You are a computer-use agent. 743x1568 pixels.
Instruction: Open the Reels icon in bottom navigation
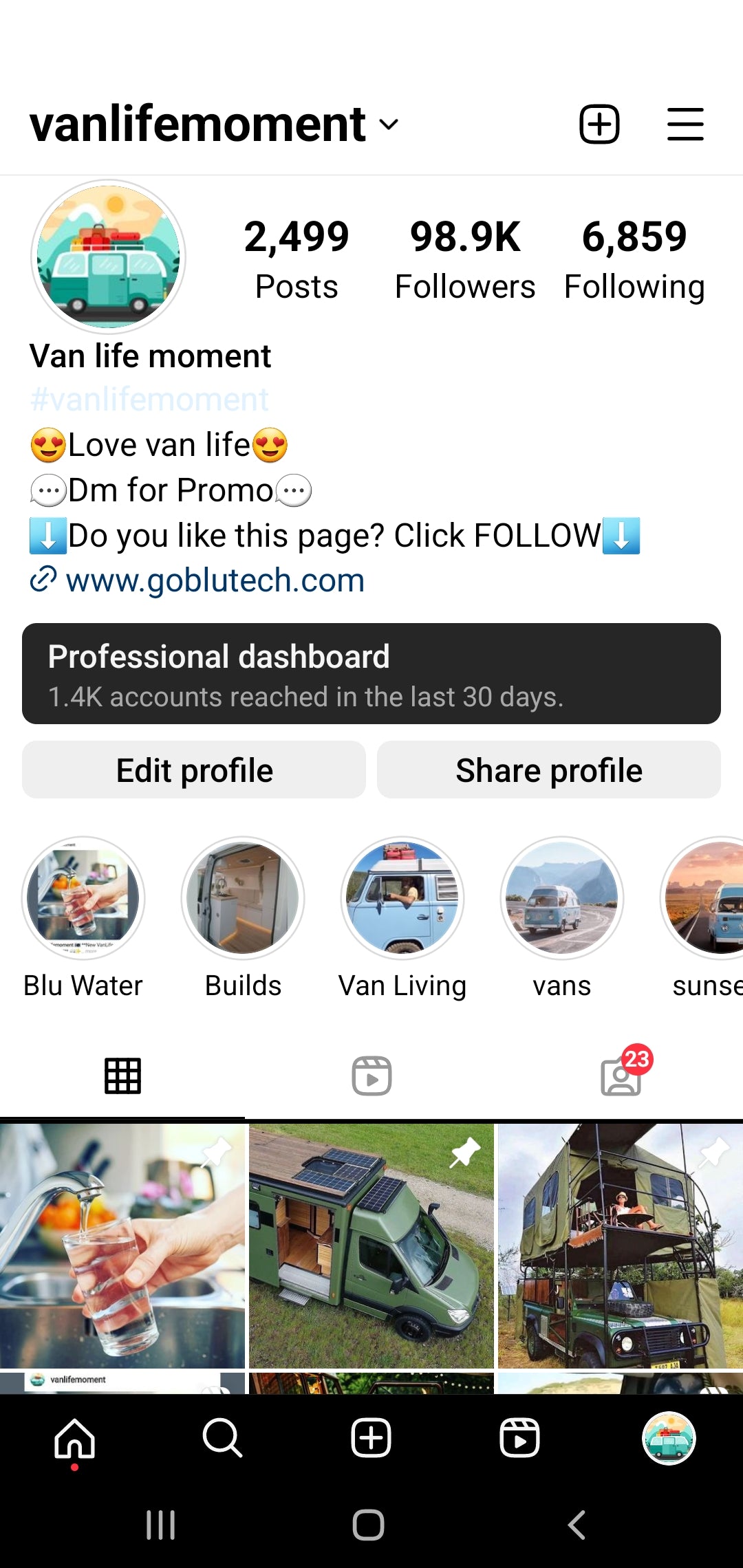pos(519,1437)
